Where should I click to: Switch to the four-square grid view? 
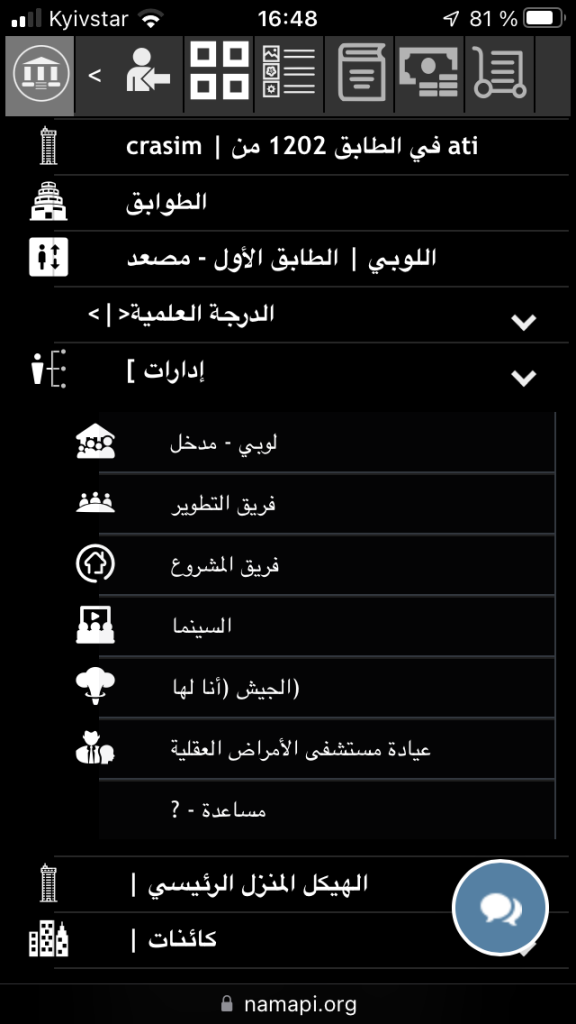[219, 75]
